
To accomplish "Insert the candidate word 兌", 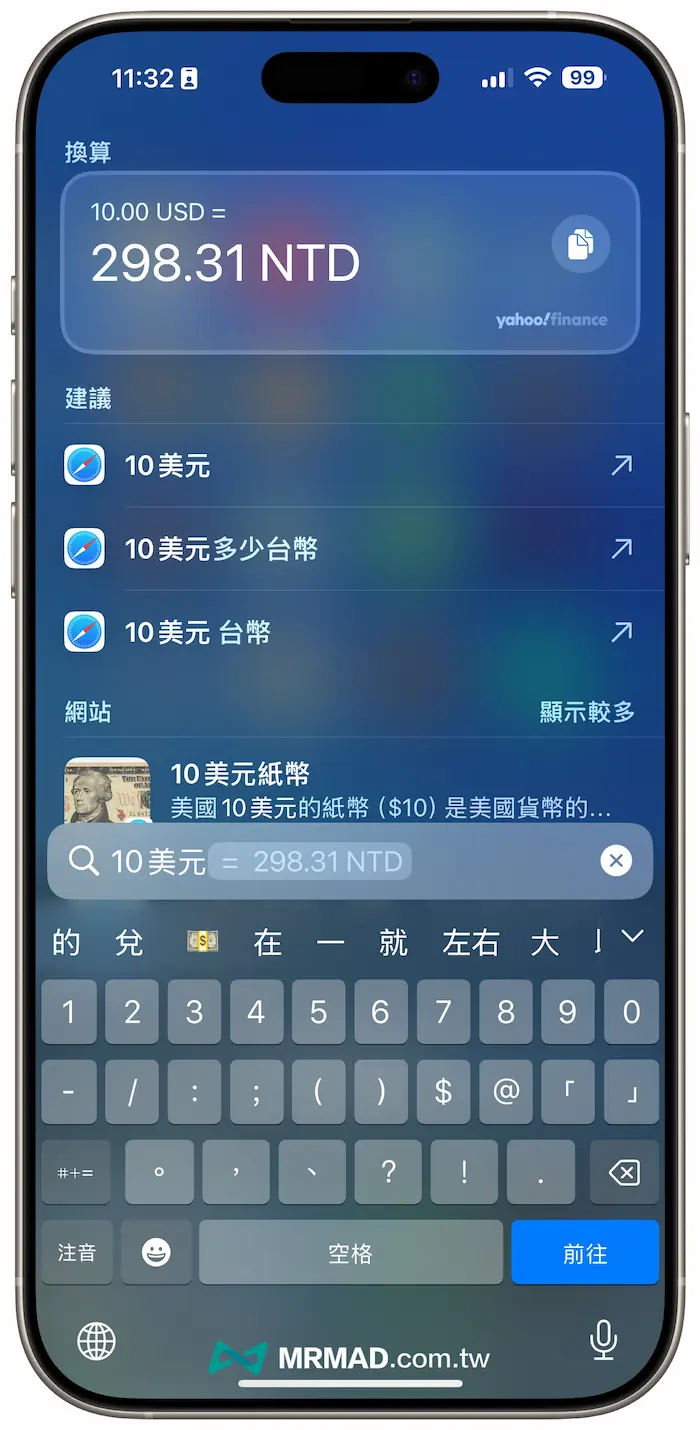I will pyautogui.click(x=129, y=942).
